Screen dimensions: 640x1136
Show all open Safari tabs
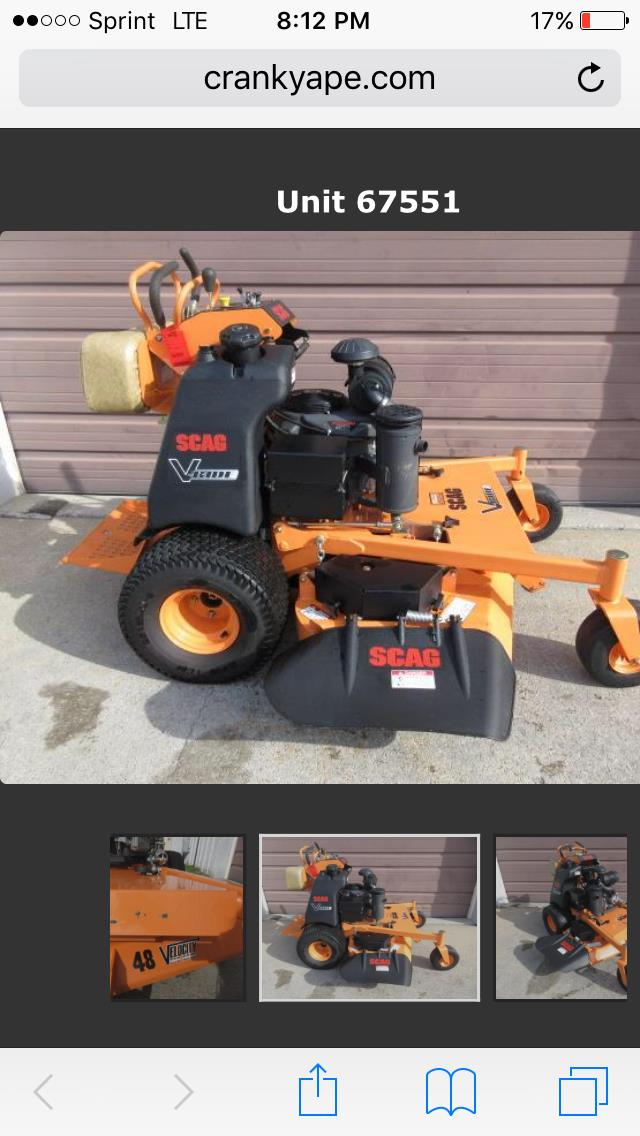click(583, 1091)
